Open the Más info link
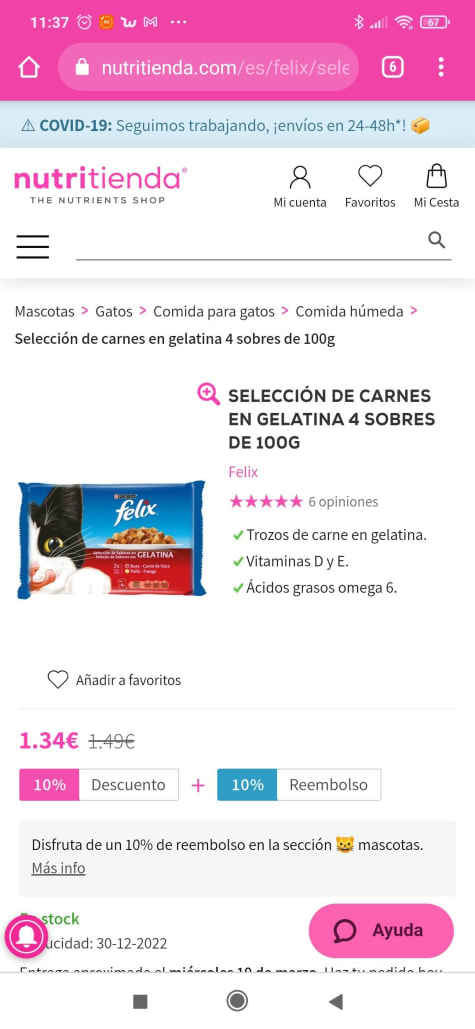 tap(58, 868)
